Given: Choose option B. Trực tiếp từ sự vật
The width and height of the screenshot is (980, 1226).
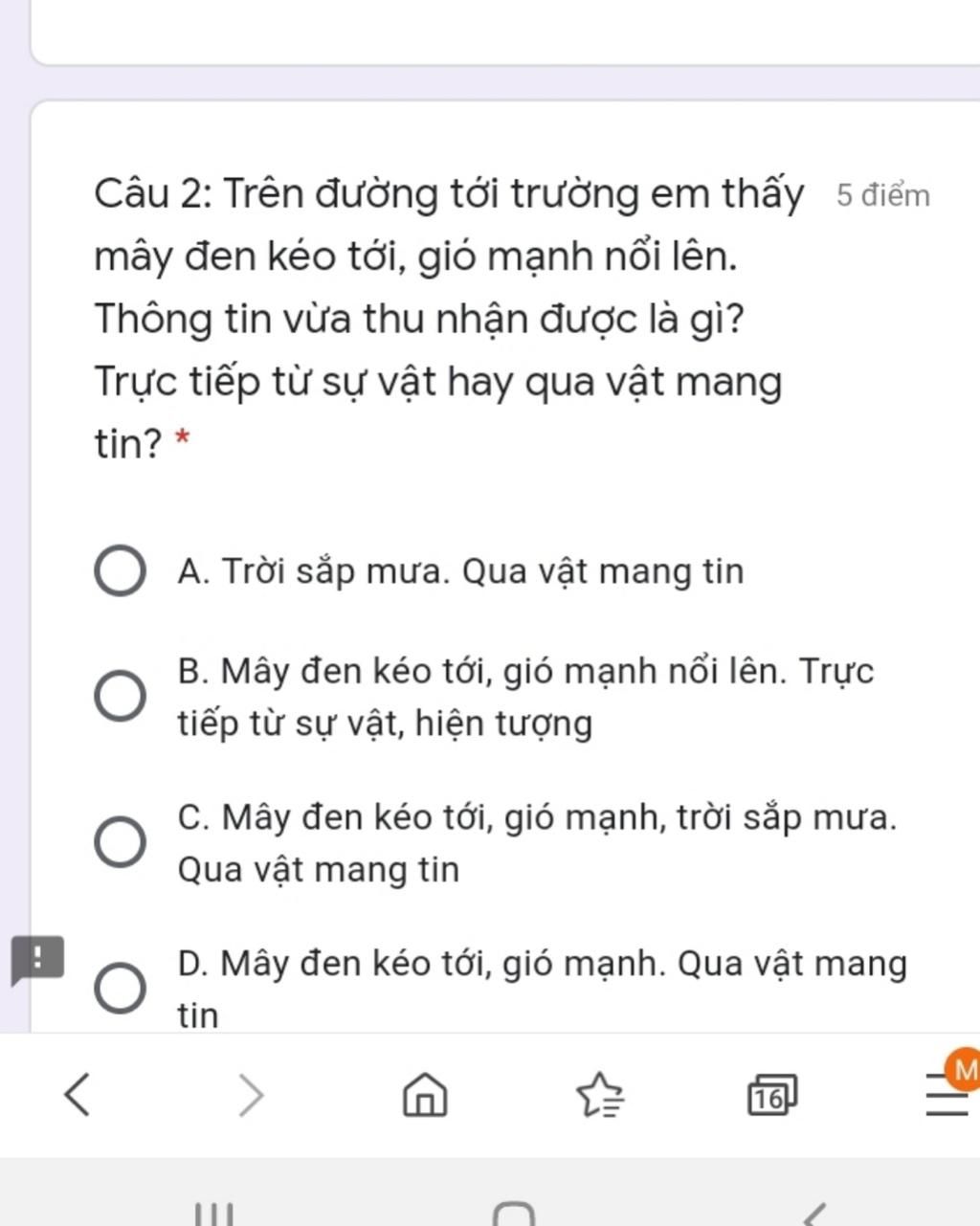Looking at the screenshot, I should pos(121,696).
